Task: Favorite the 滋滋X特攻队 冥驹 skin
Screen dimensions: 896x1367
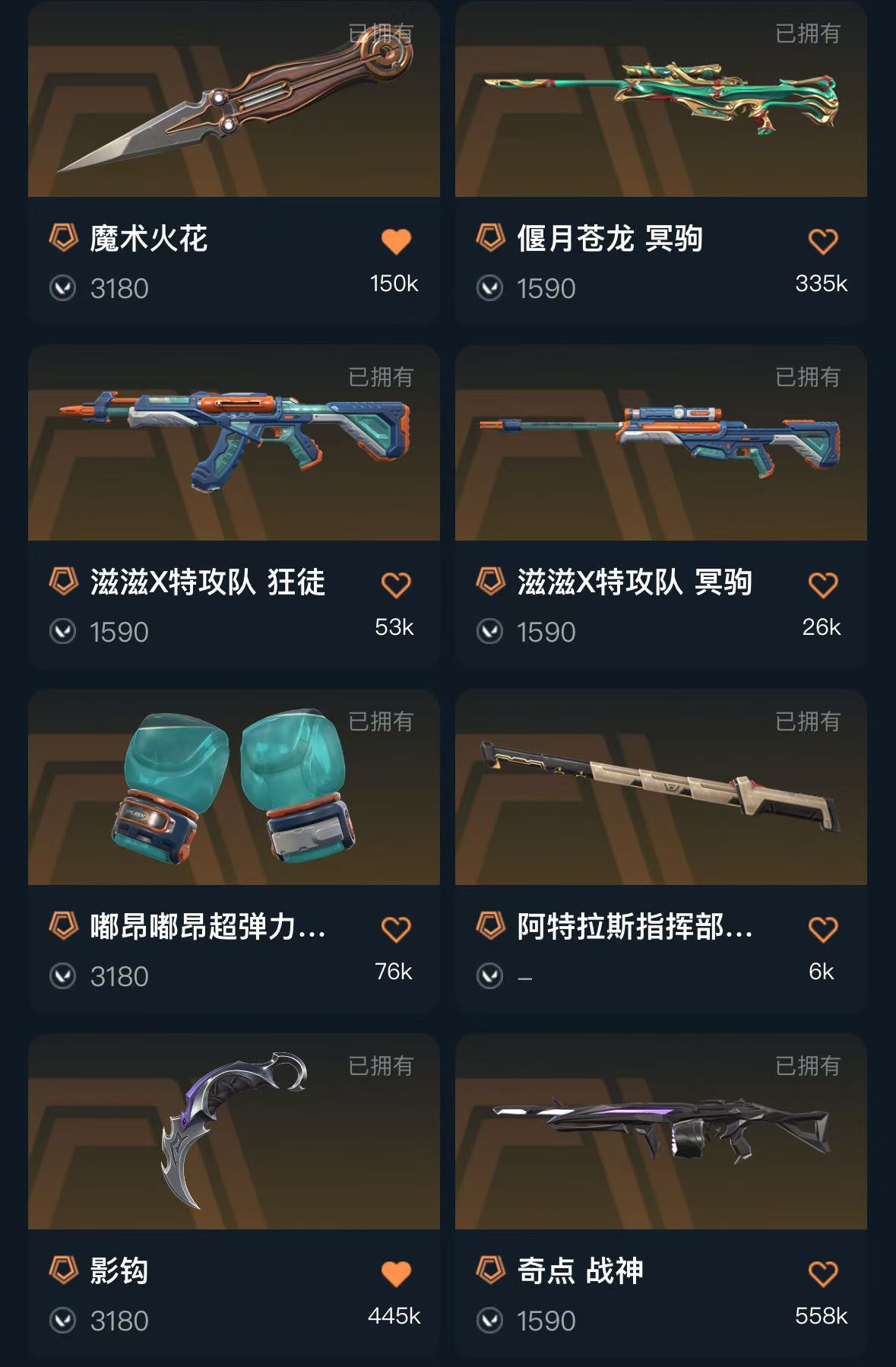Action: (822, 585)
